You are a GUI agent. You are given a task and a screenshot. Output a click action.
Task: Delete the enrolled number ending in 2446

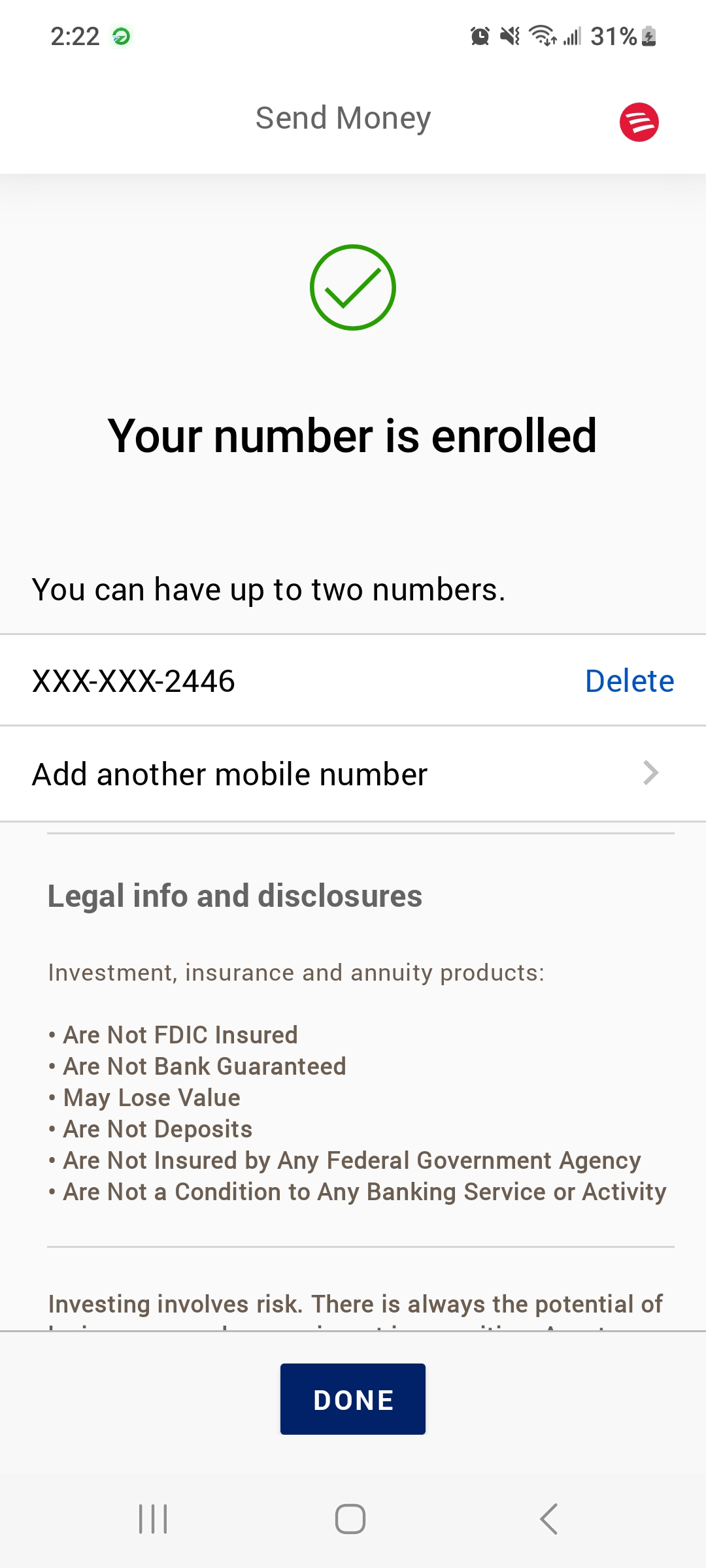[x=629, y=681]
